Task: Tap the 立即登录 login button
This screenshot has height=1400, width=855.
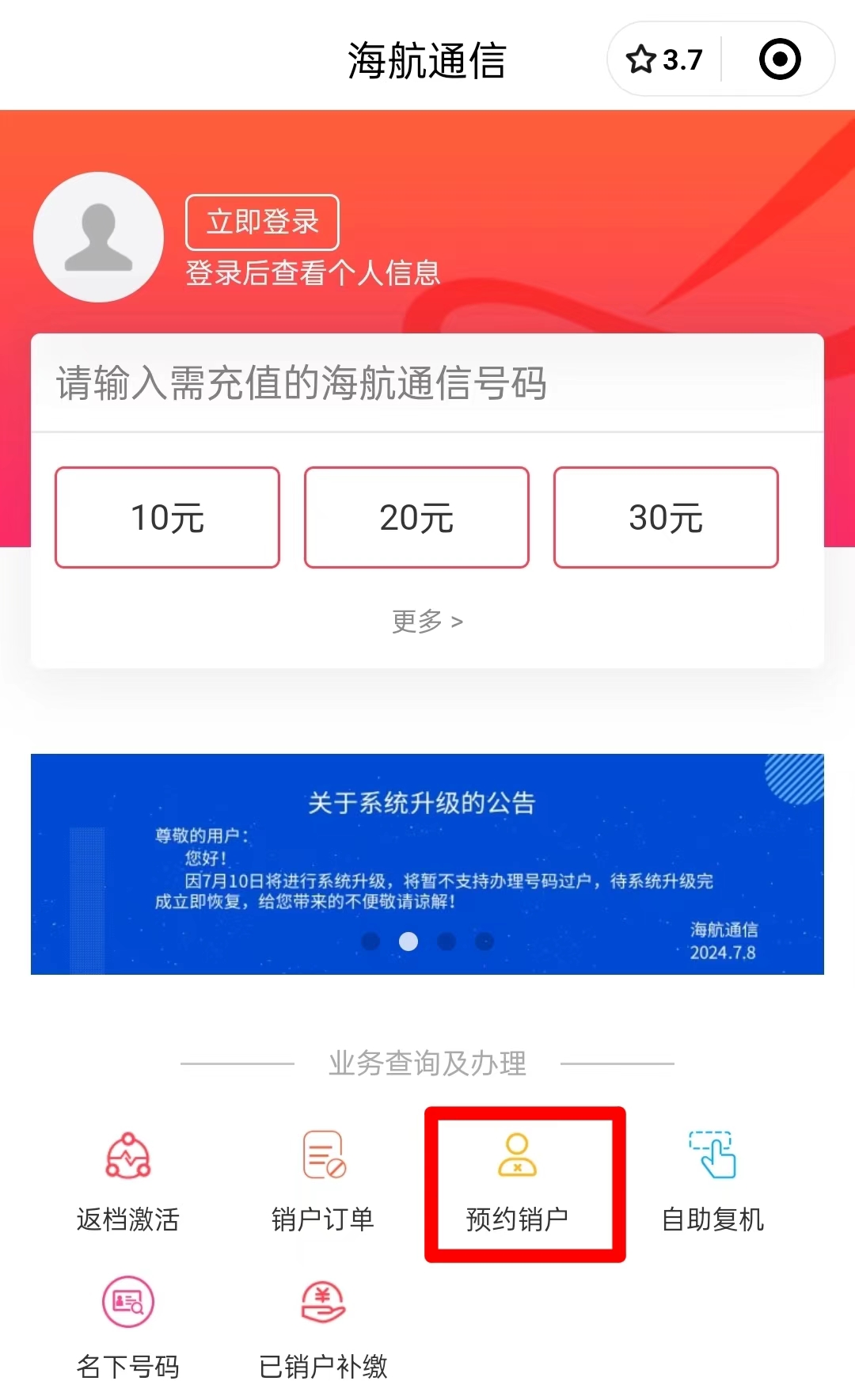Action: (x=262, y=223)
